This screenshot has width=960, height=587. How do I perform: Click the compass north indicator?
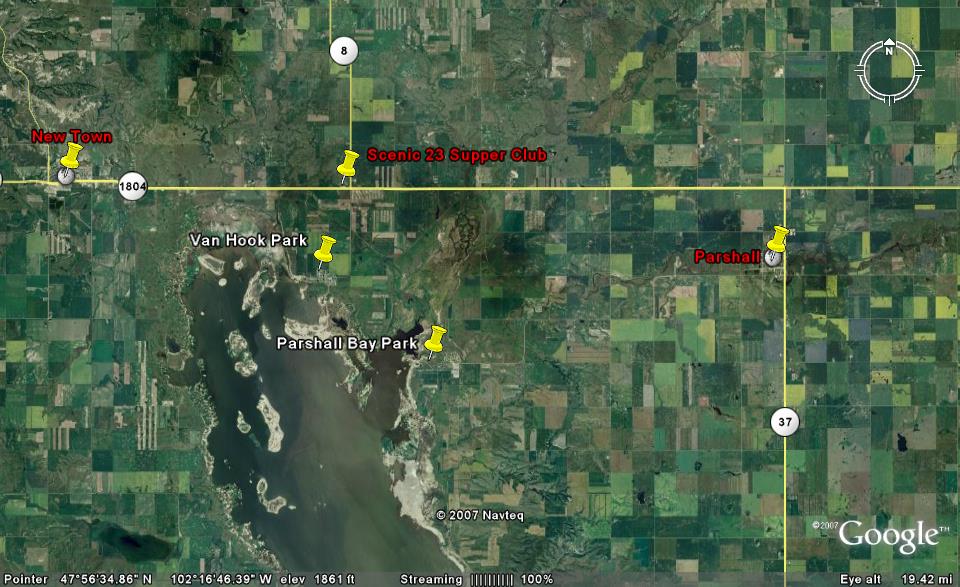coord(889,49)
